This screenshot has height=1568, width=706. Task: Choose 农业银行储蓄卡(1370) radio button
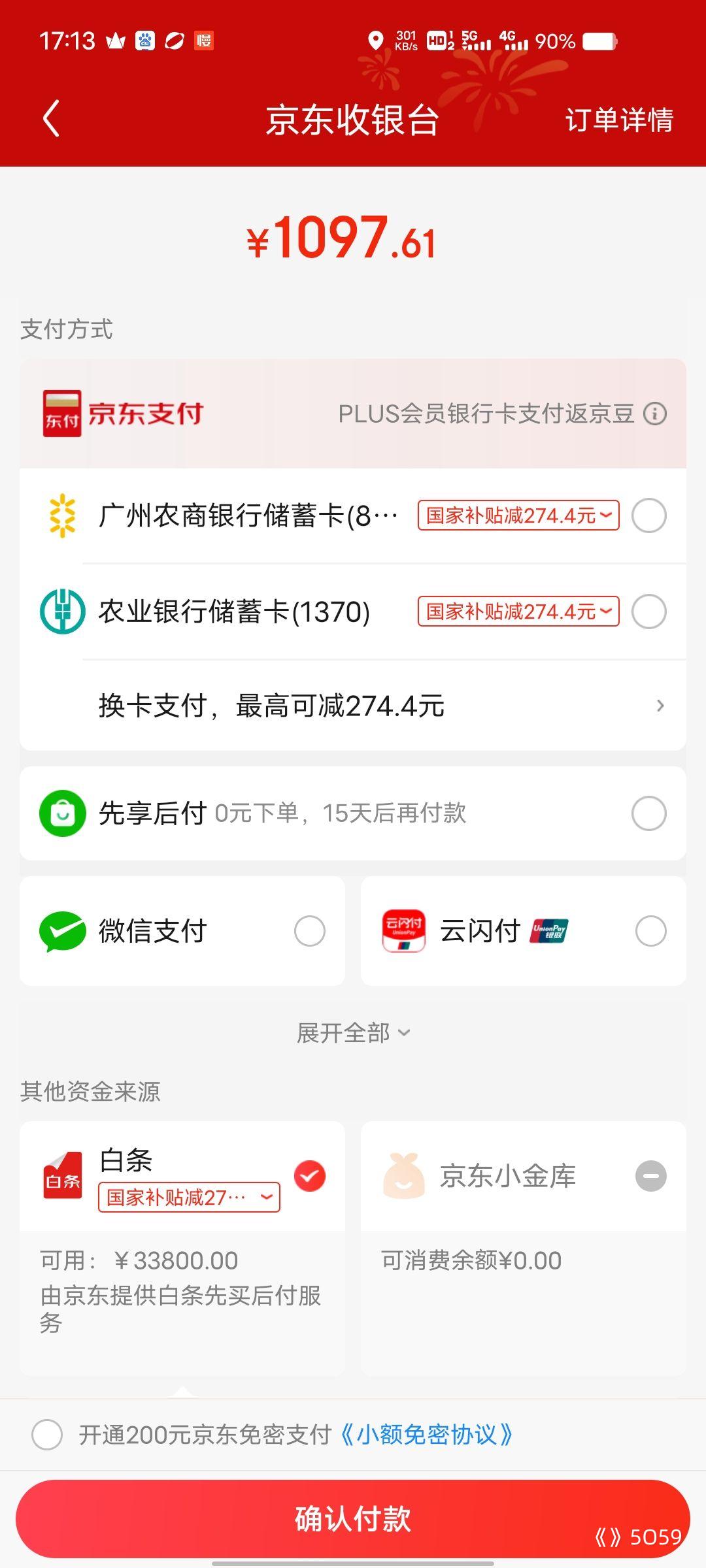(x=648, y=612)
